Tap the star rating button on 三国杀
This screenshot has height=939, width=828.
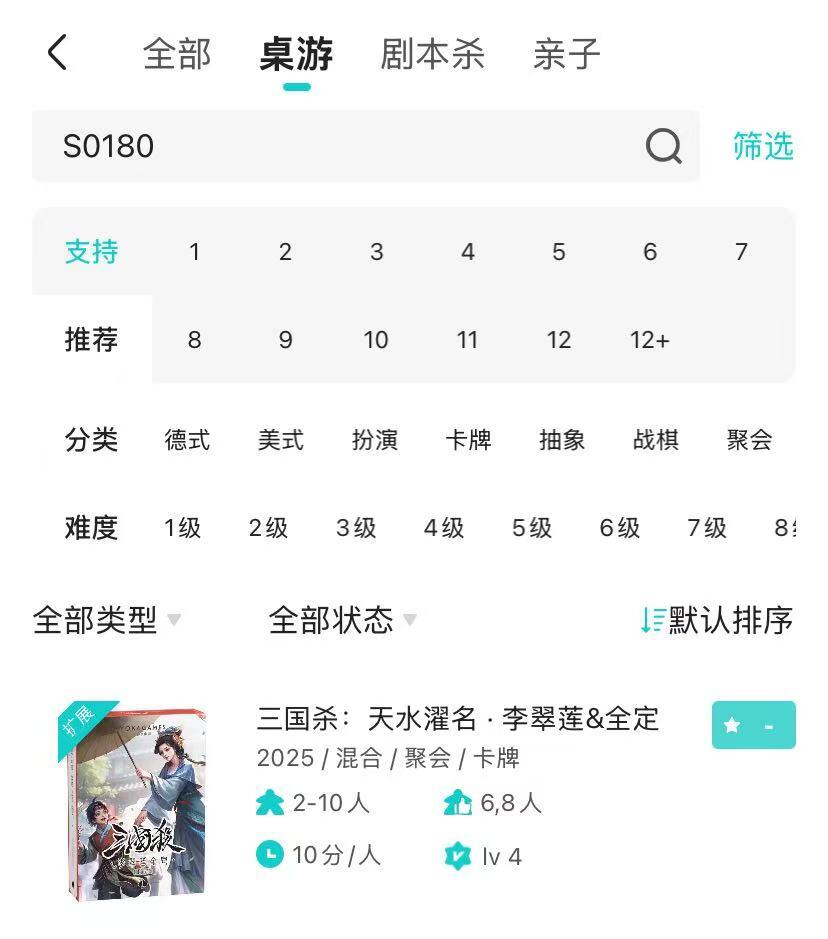pyautogui.click(x=754, y=725)
